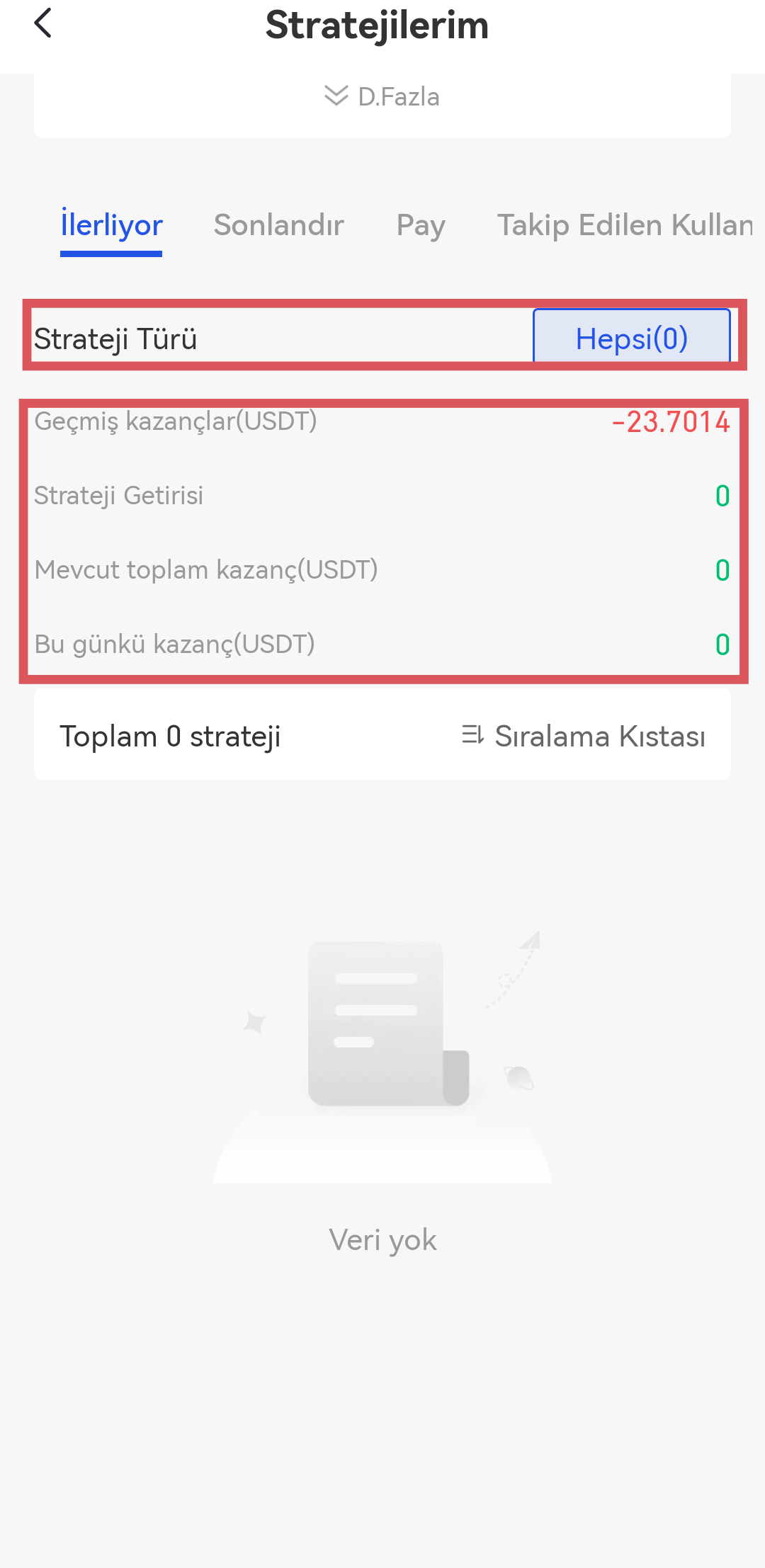
Task: Select the İlerliyor tab
Action: point(112,225)
